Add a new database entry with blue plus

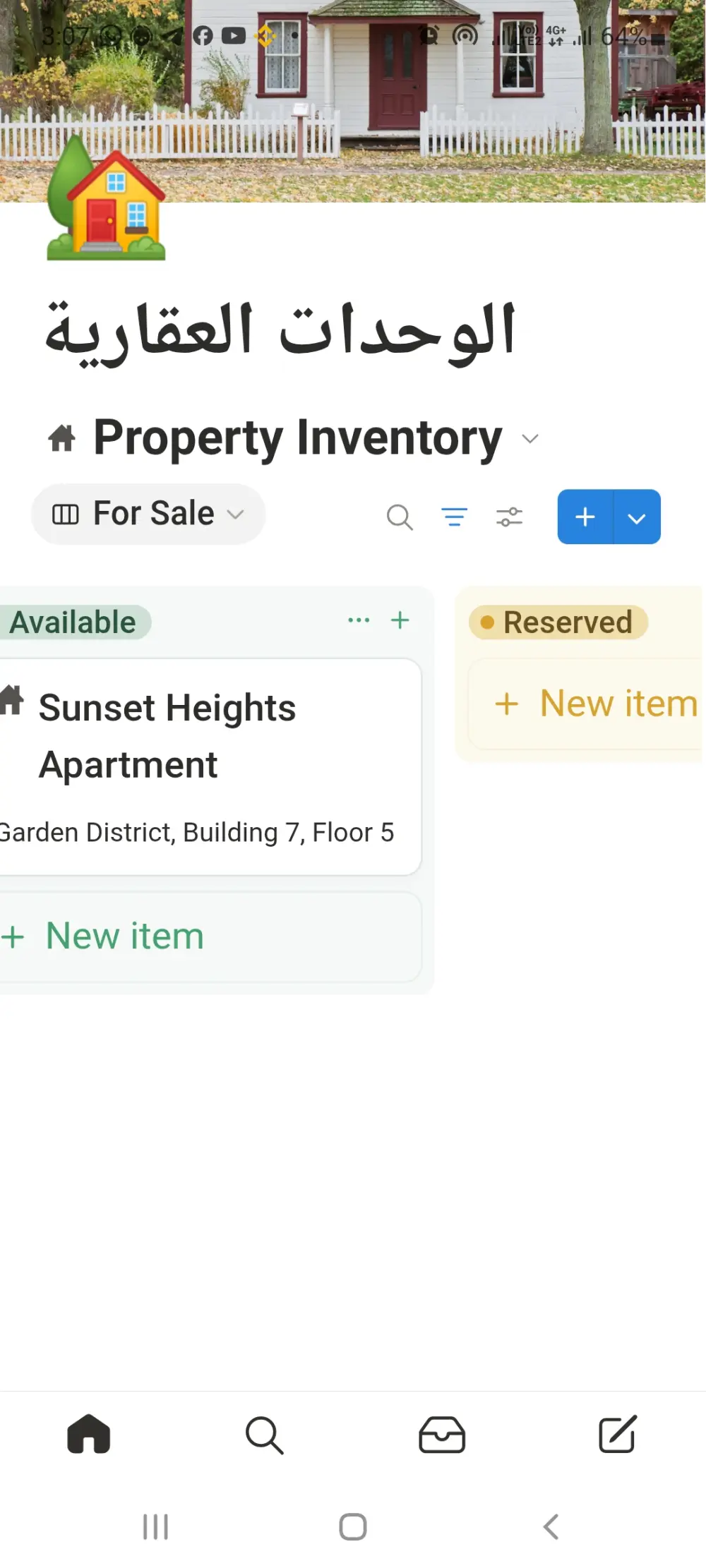click(x=585, y=517)
